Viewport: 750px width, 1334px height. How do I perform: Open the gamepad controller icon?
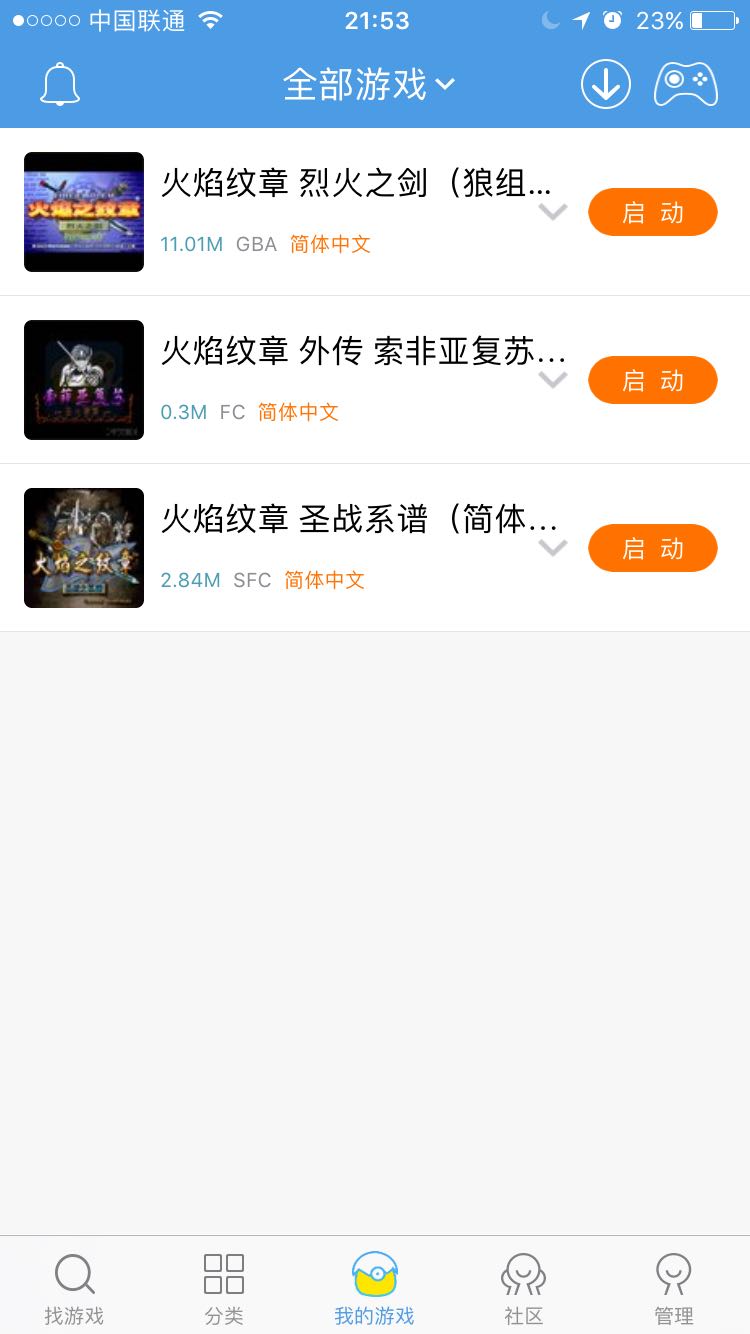click(x=685, y=84)
